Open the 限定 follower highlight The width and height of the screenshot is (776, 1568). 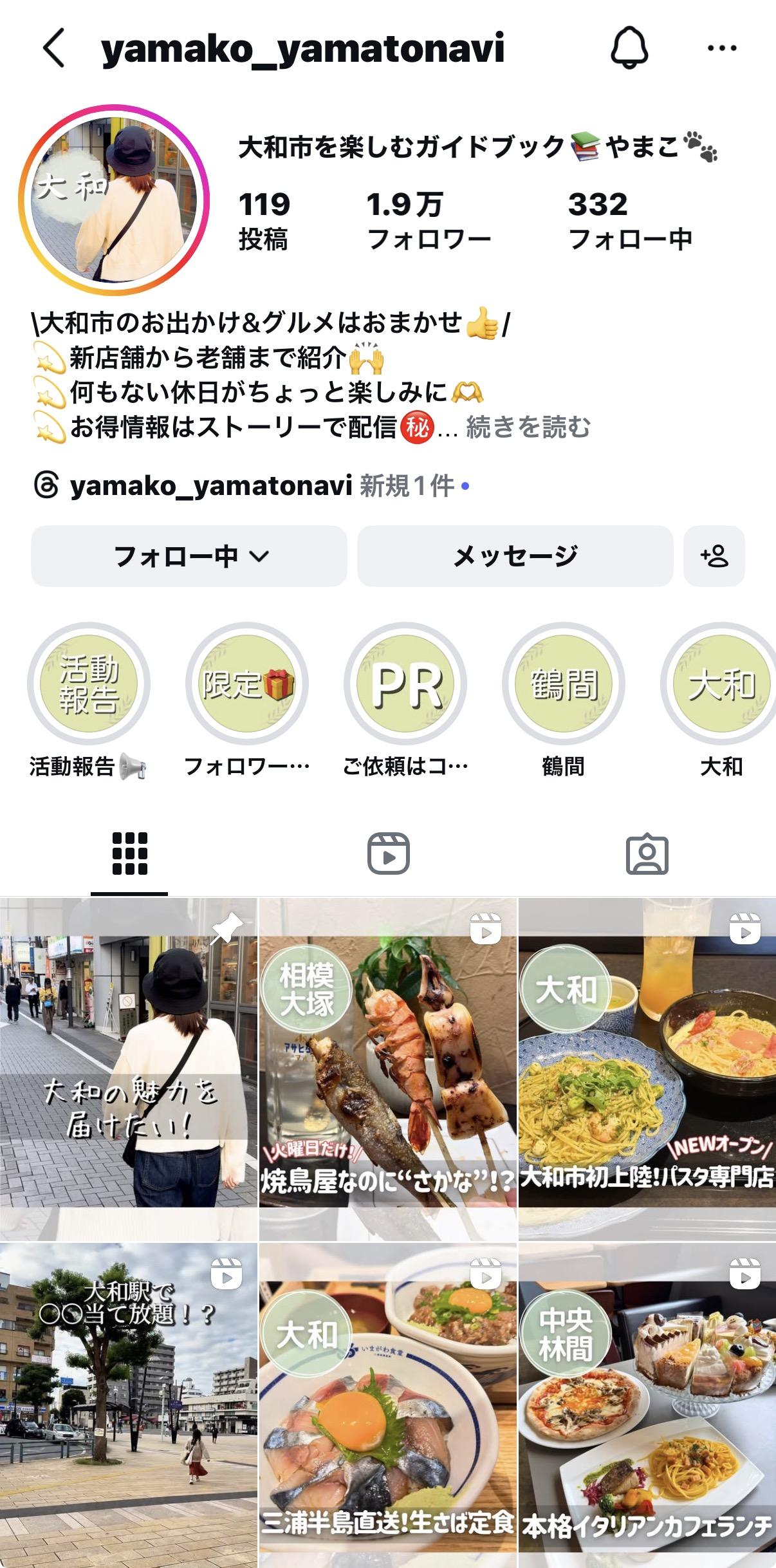coord(247,684)
